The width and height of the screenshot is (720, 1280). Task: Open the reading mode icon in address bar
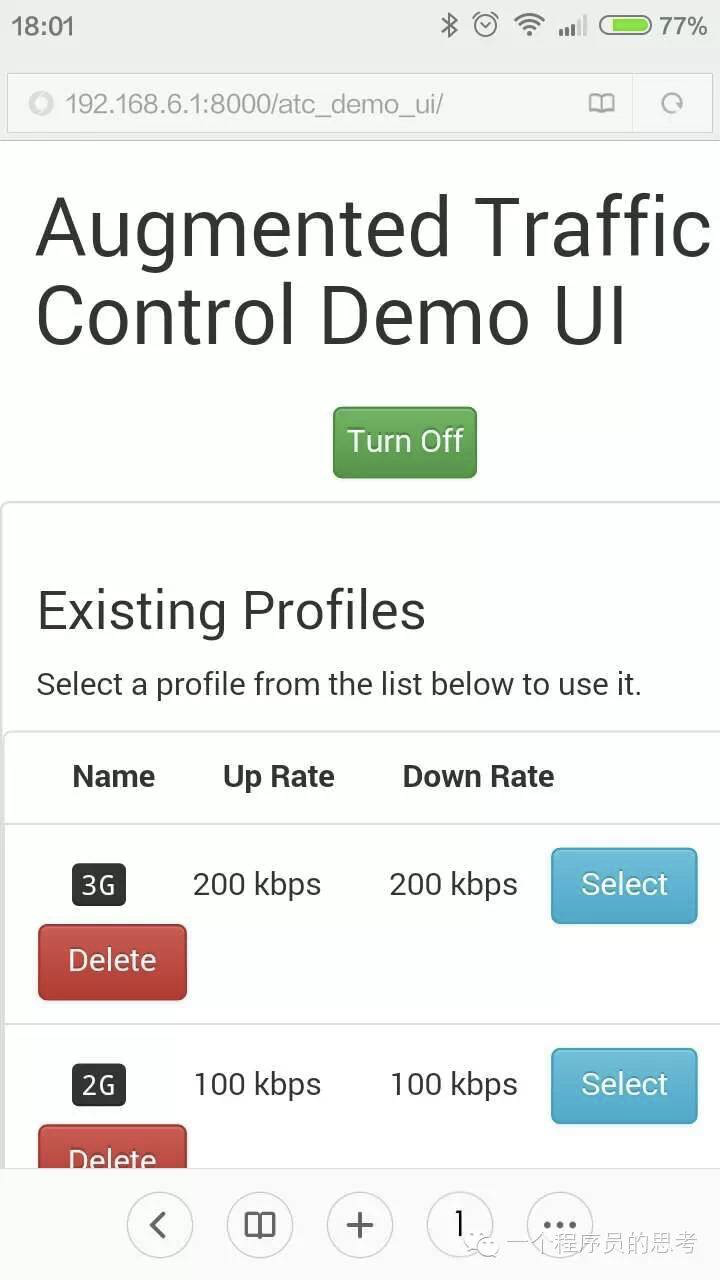pos(601,103)
